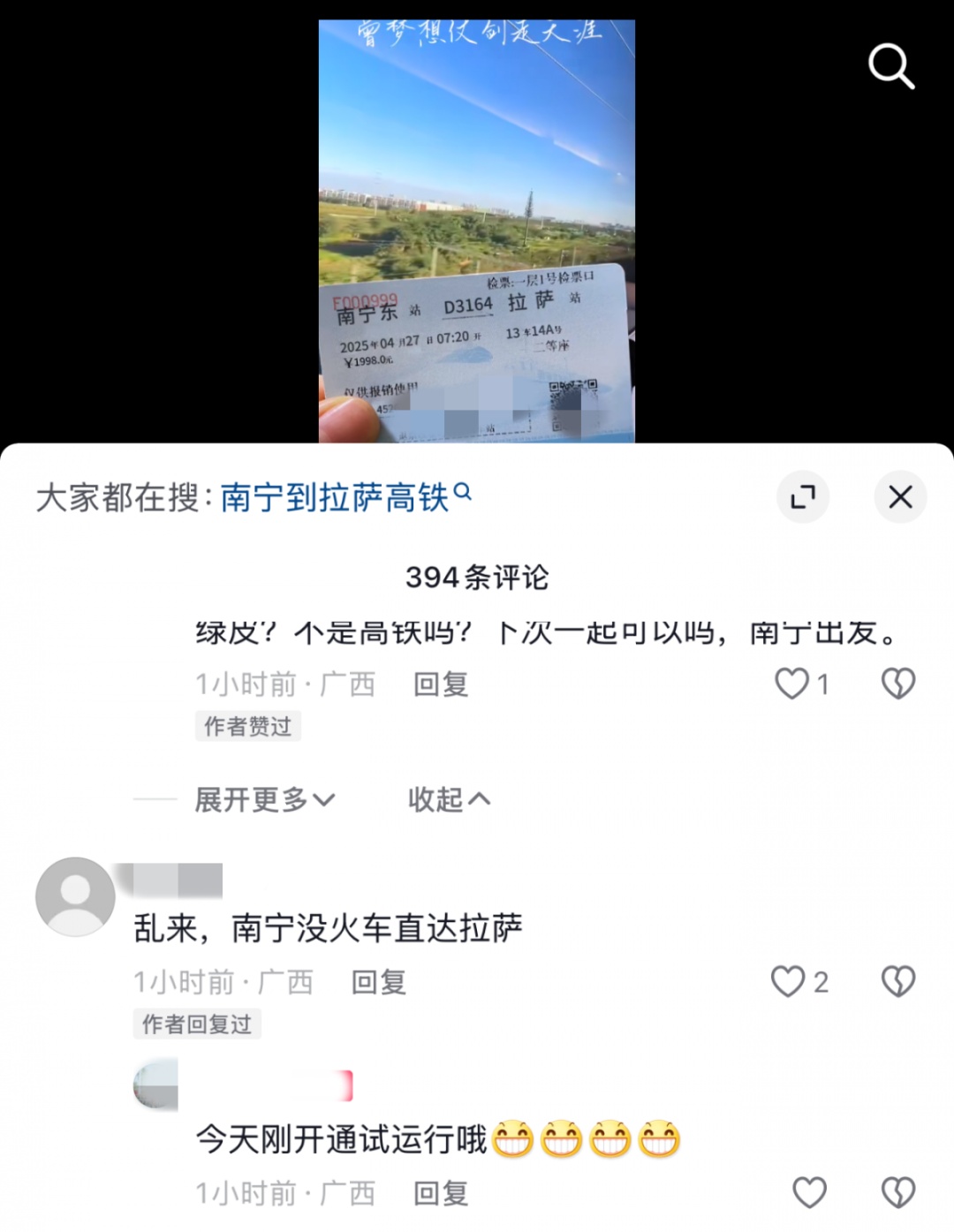The height and width of the screenshot is (1232, 954).
Task: Like the first comment's heart showing 1
Action: pyautogui.click(x=794, y=684)
